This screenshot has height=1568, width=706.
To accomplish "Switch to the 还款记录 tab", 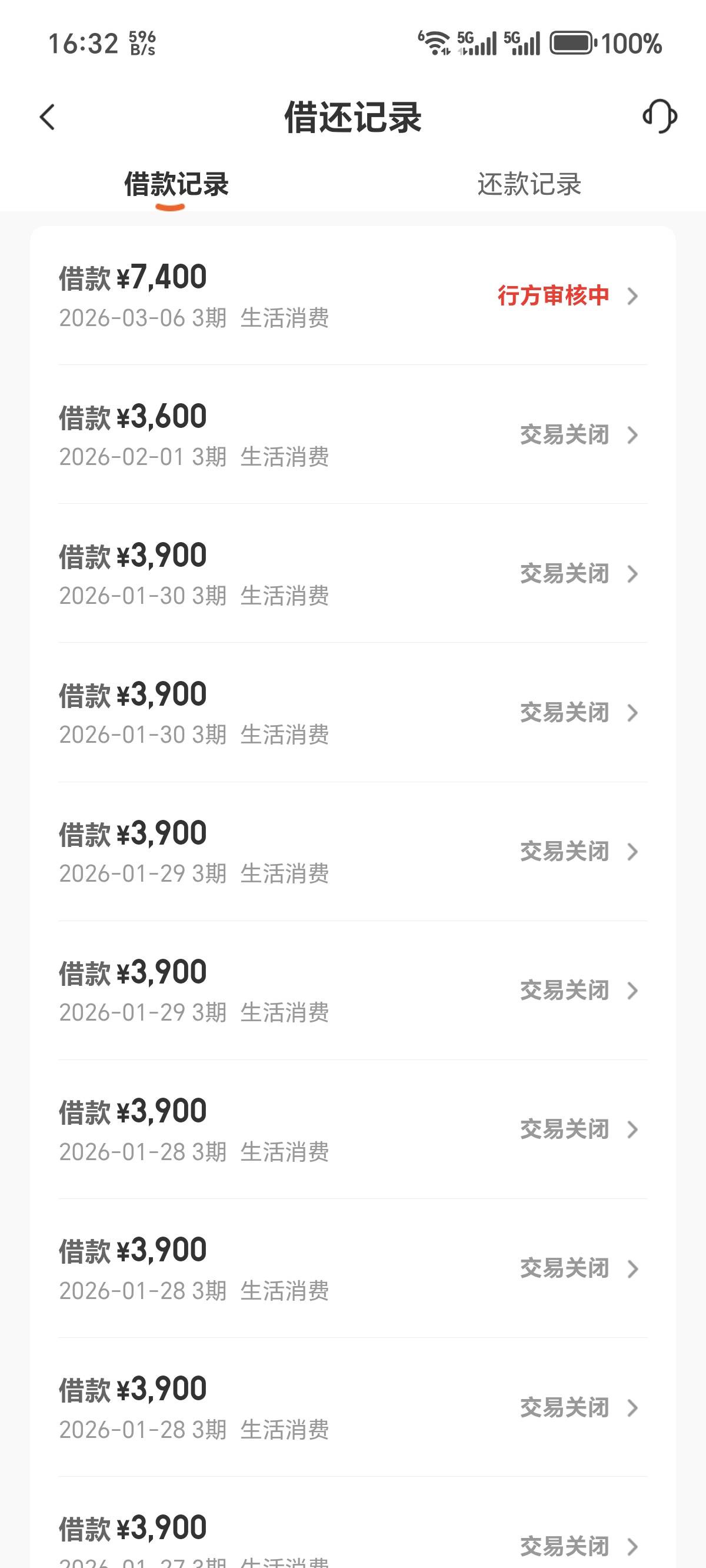I will tap(529, 184).
